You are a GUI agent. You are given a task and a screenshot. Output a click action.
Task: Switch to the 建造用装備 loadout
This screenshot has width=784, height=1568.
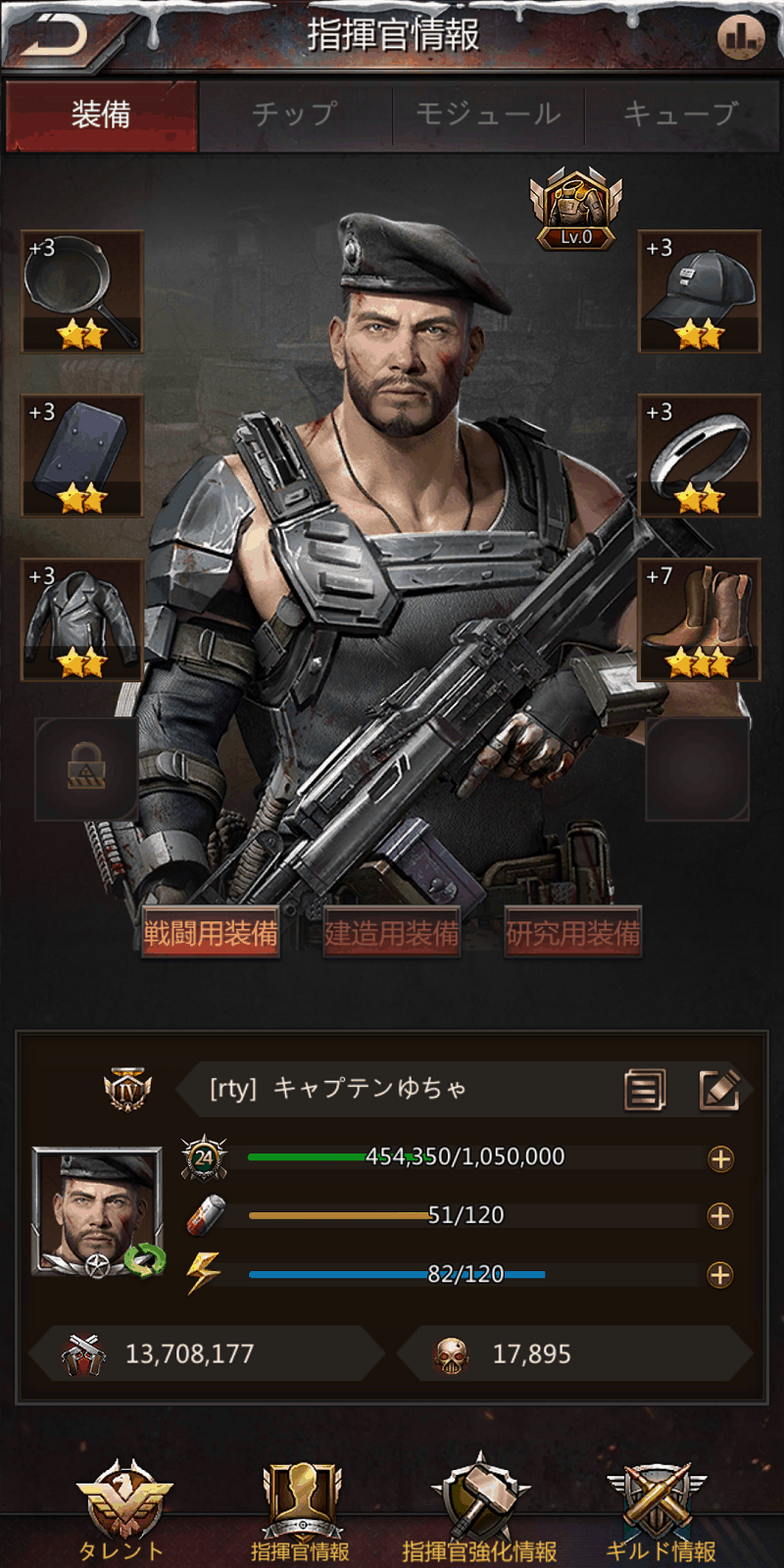[392, 933]
